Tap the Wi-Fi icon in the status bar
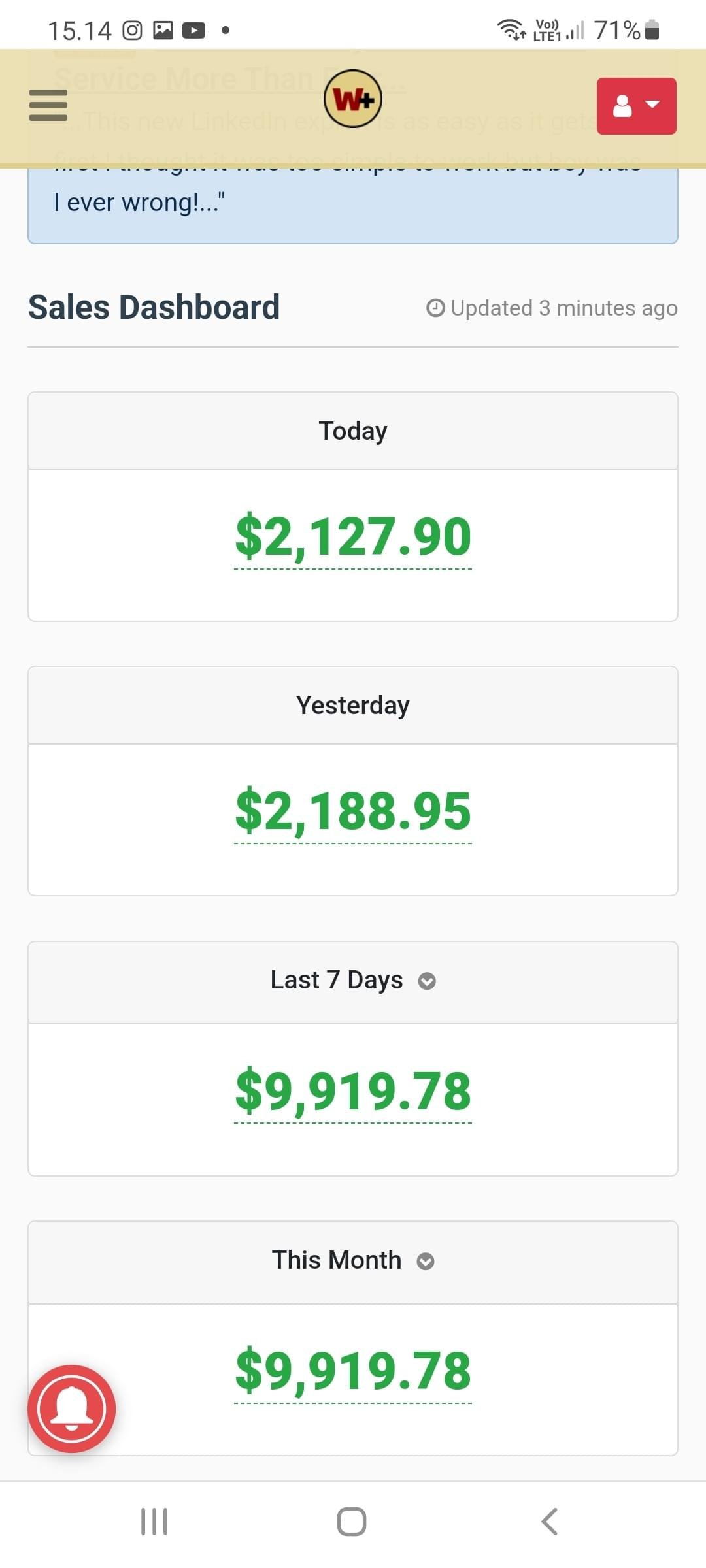 (511, 29)
